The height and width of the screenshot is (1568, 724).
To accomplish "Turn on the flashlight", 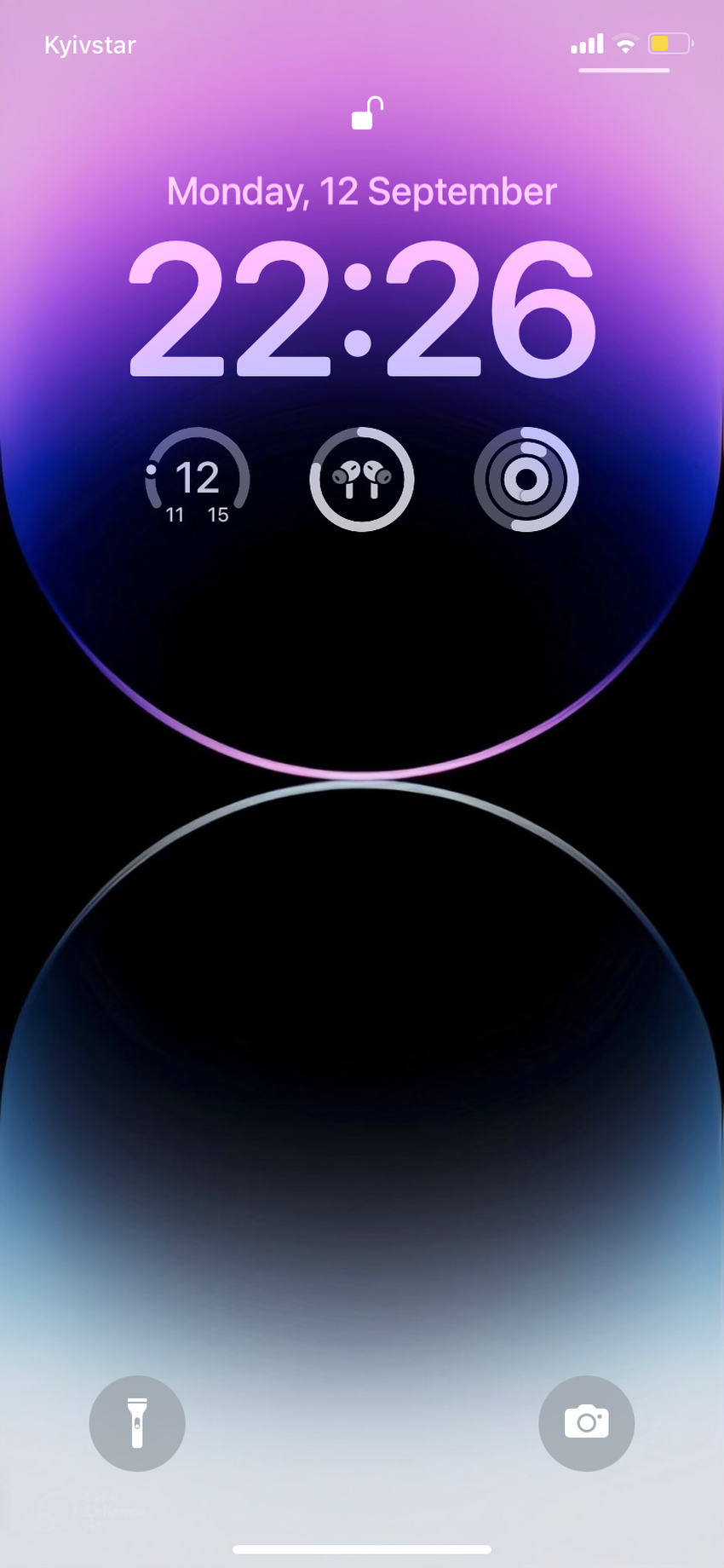I will [137, 1423].
